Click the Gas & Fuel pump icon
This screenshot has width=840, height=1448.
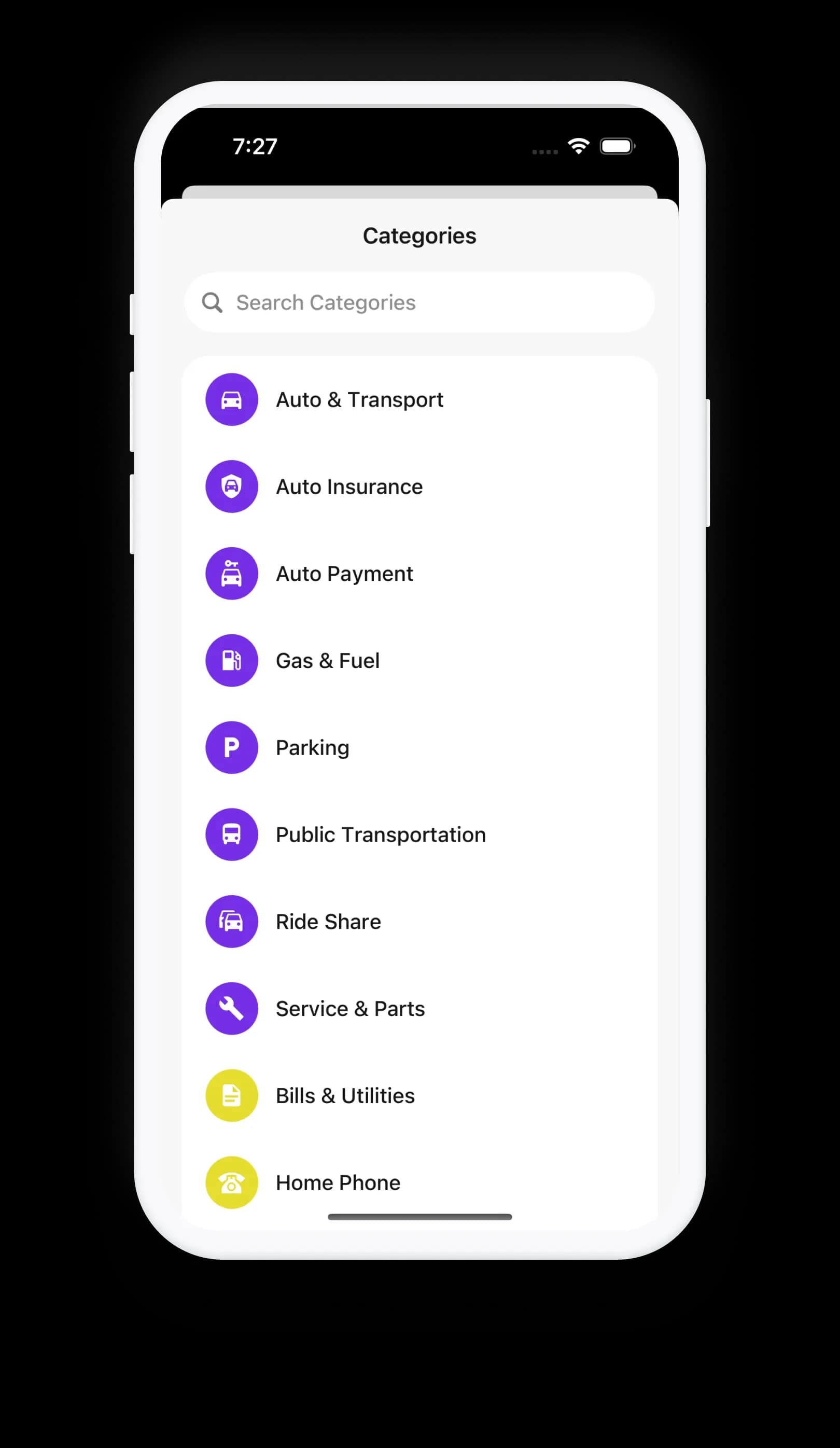click(x=232, y=660)
